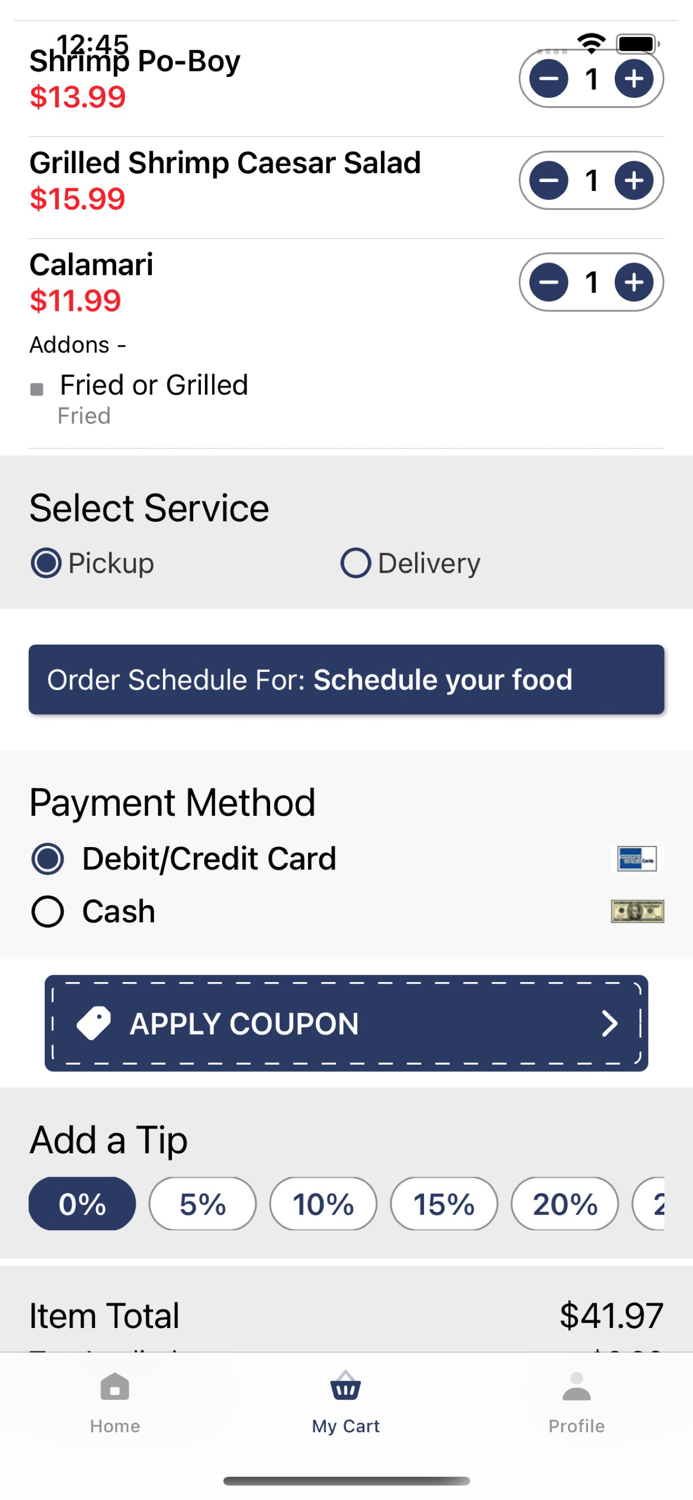This screenshot has width=693, height=1500.
Task: Switch to the My Cart tab
Action: (x=346, y=1403)
